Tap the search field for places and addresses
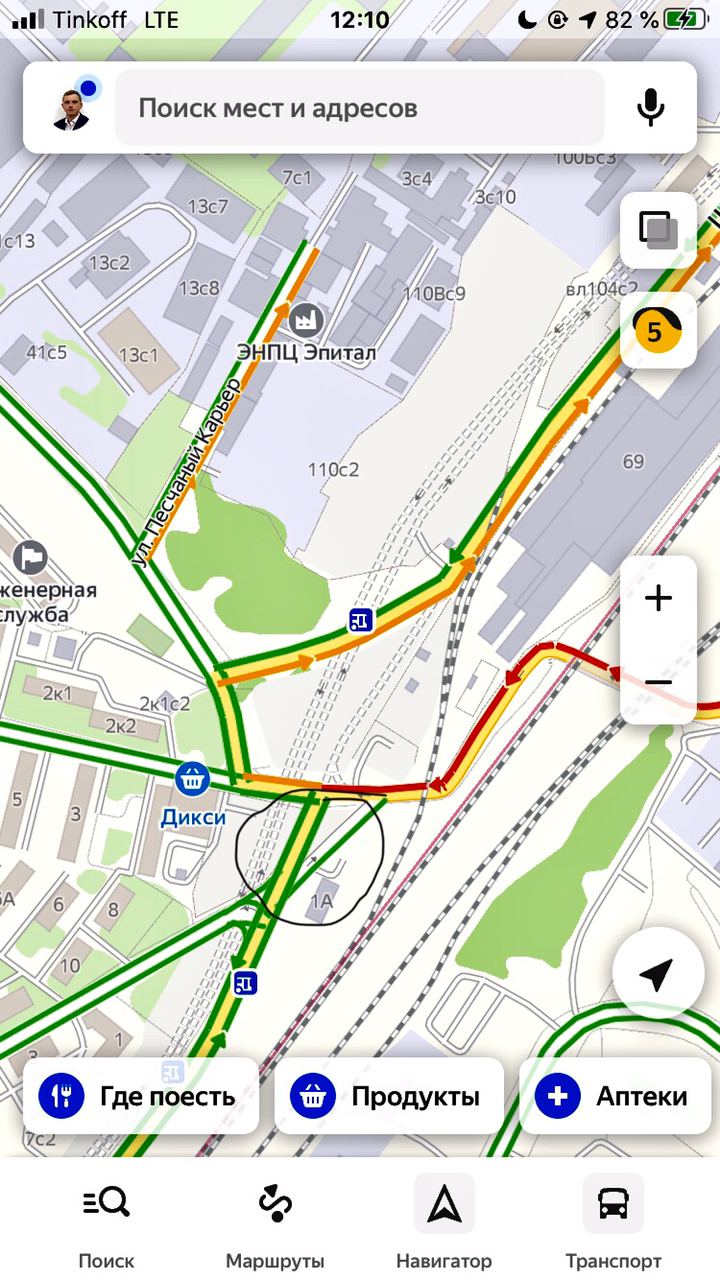The height and width of the screenshot is (1280, 720). tap(360, 108)
